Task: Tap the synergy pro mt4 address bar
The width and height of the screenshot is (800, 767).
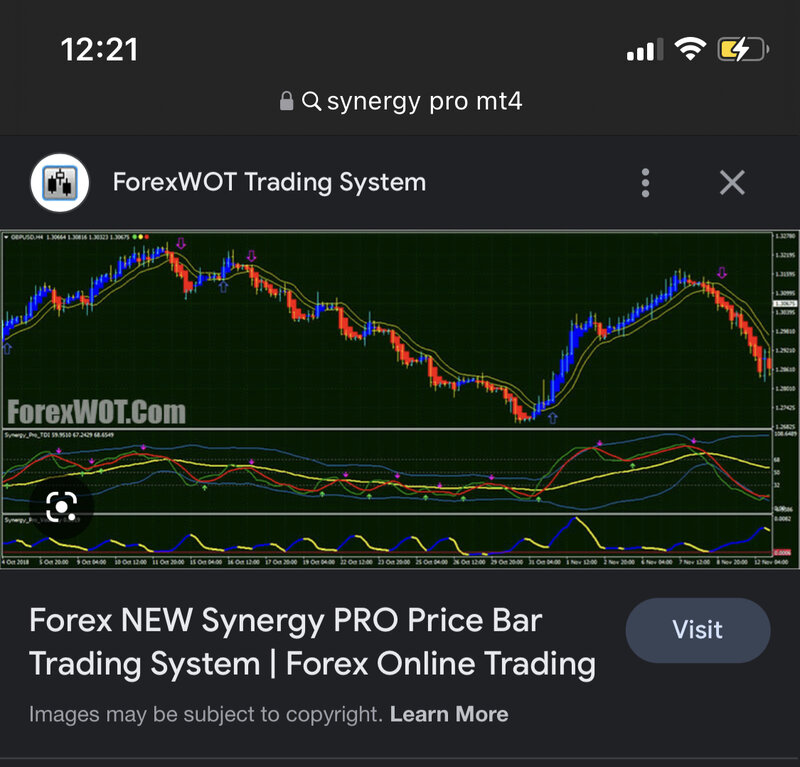Action: click(x=400, y=101)
